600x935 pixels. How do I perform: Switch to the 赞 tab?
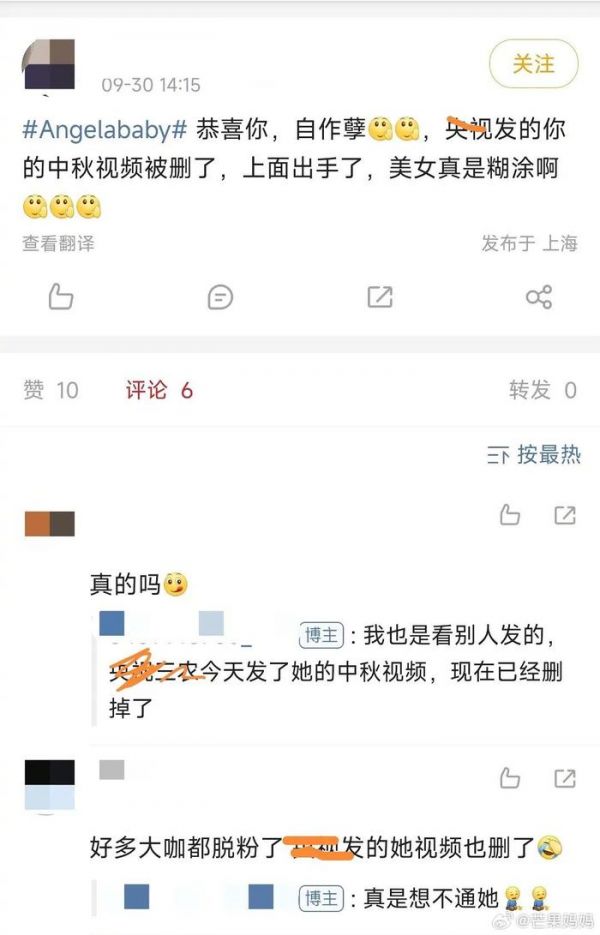[x=50, y=390]
